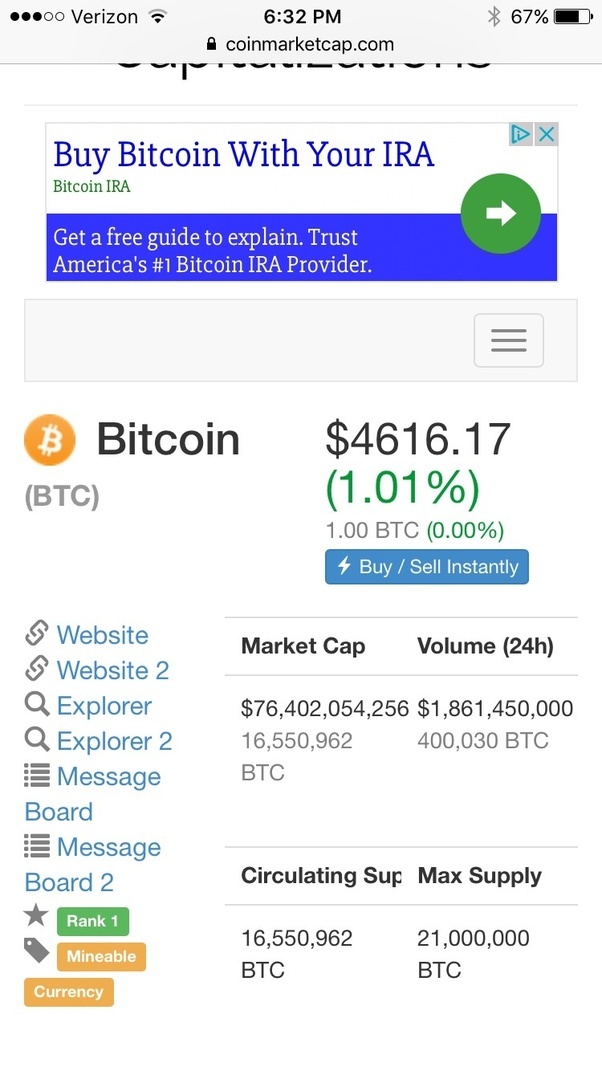Open the Explorer link
The width and height of the screenshot is (602, 1071).
coord(104,706)
